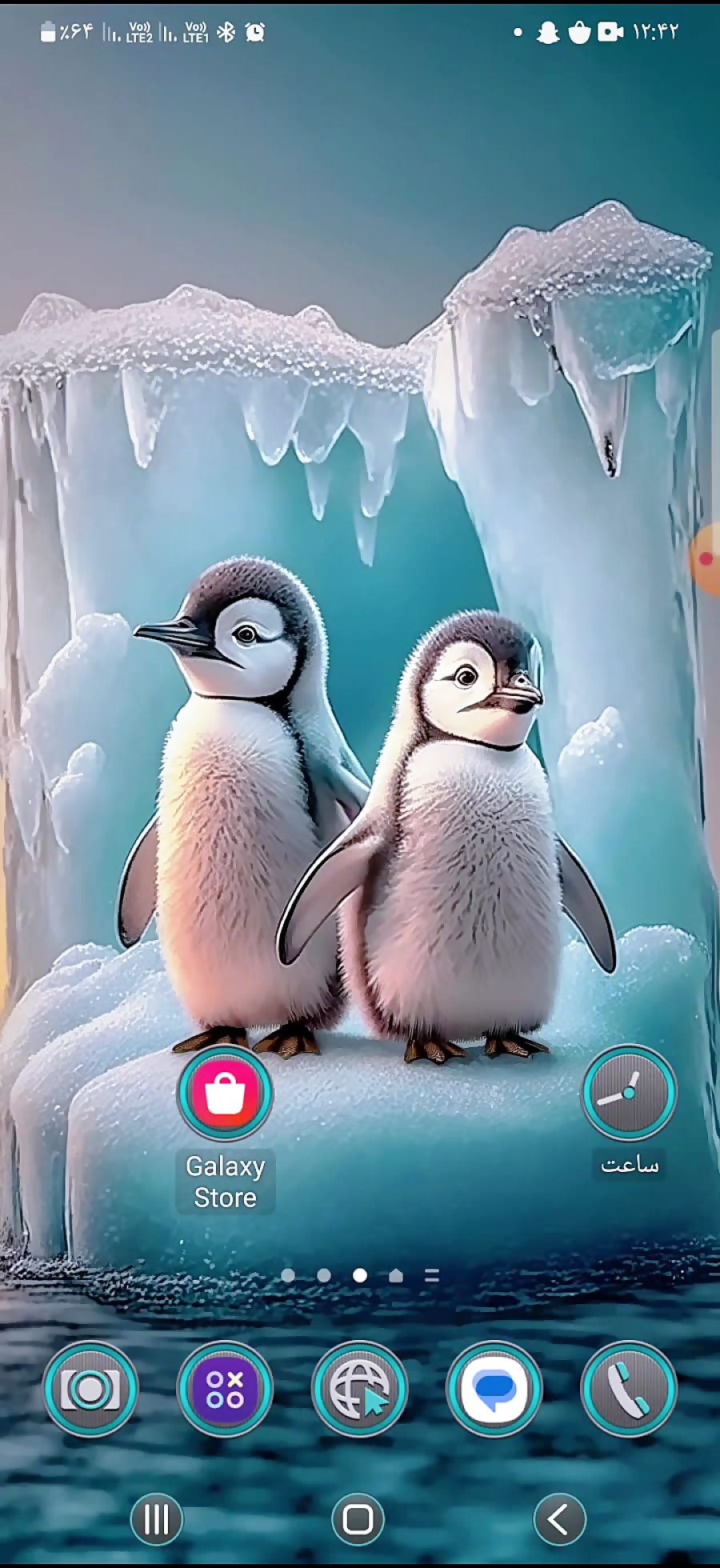This screenshot has height=1568, width=720.
Task: Go to home via navigation bar
Action: pyautogui.click(x=358, y=1519)
